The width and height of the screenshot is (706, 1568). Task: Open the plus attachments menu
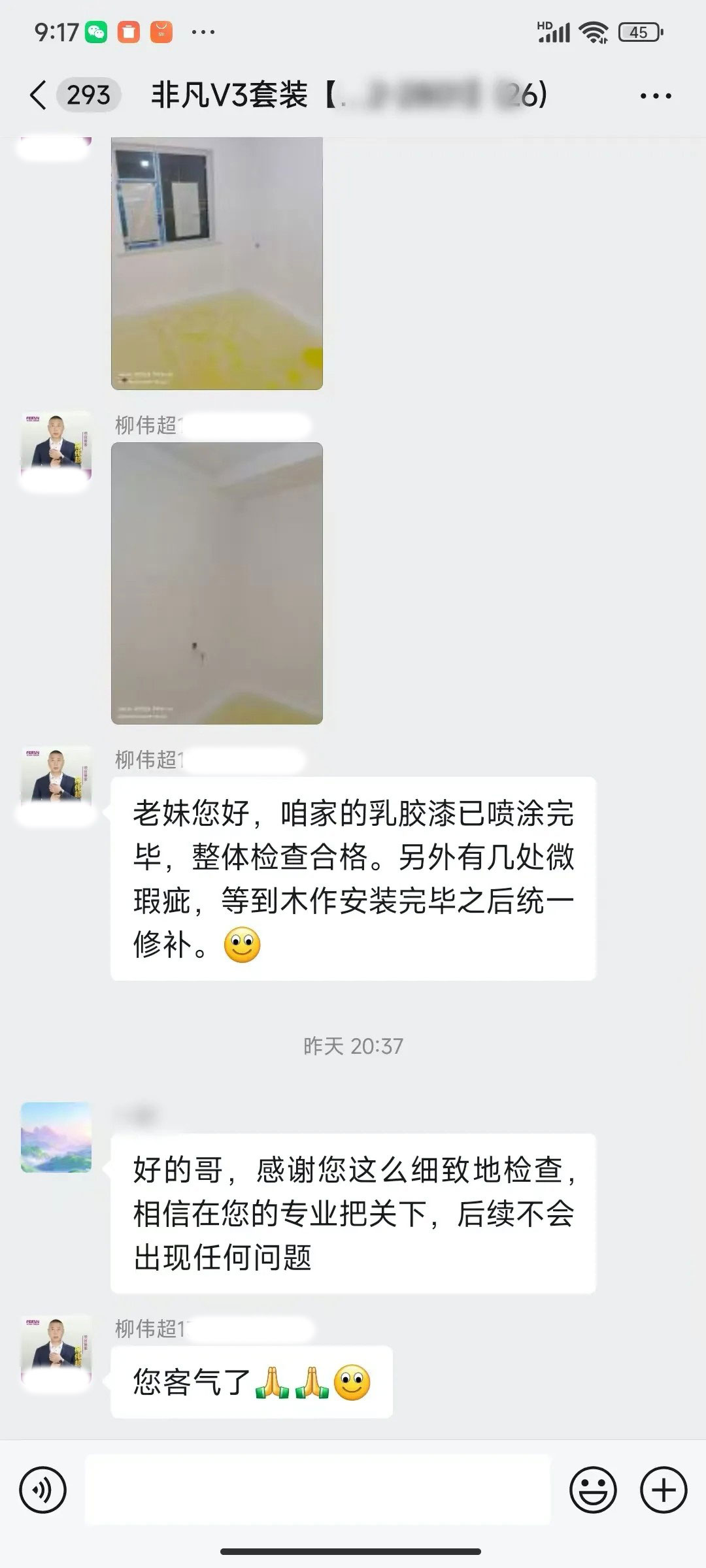tap(664, 1490)
